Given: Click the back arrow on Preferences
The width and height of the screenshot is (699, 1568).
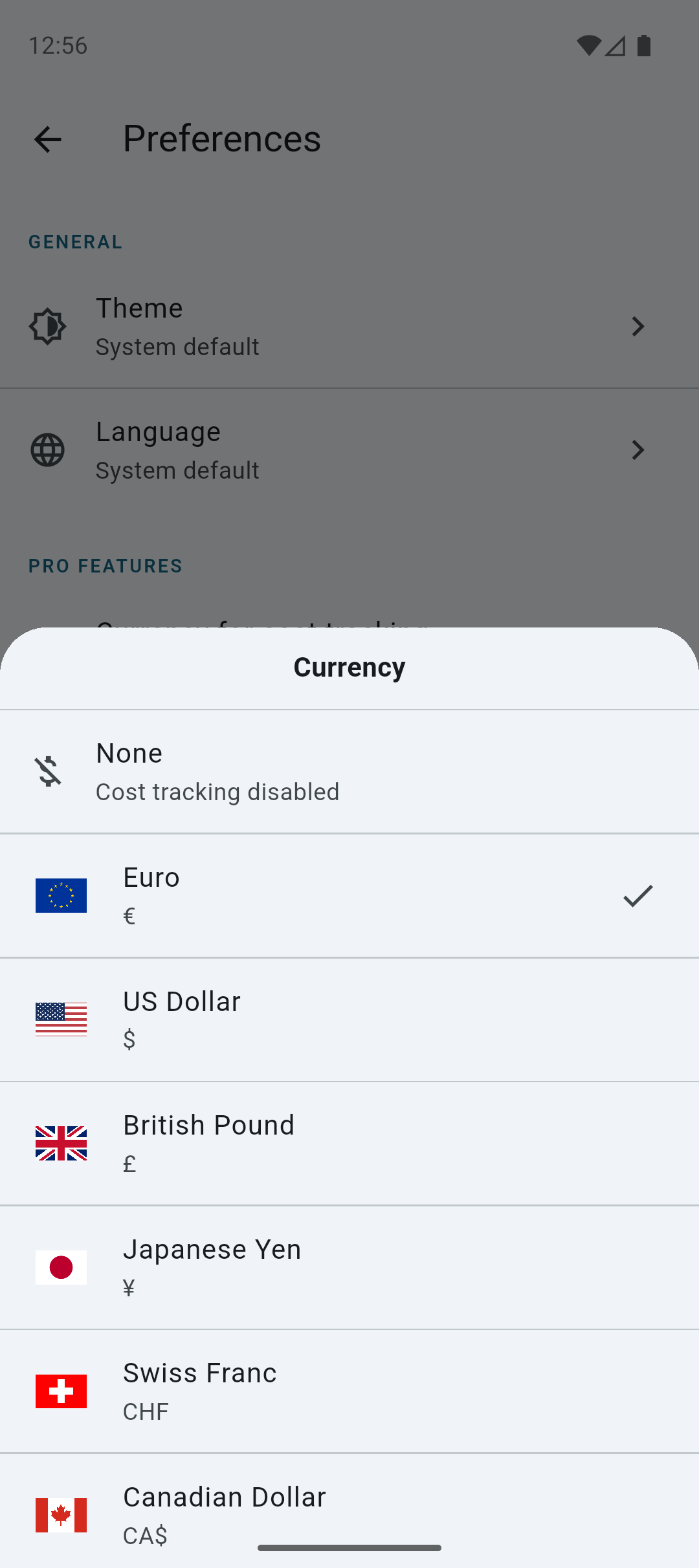Looking at the screenshot, I should point(47,139).
